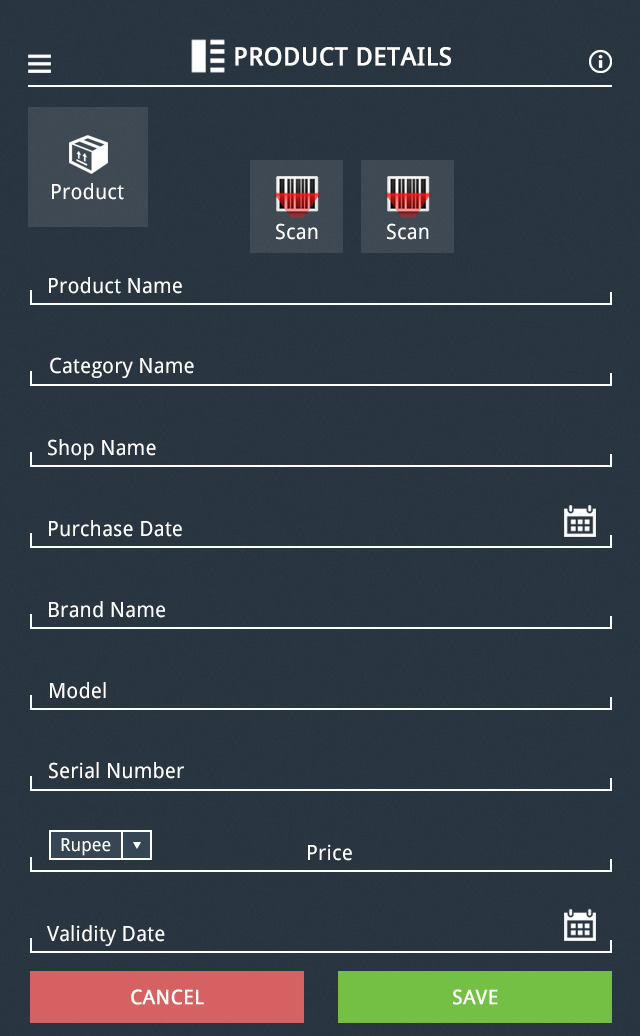Cancel the product details form

[x=167, y=997]
